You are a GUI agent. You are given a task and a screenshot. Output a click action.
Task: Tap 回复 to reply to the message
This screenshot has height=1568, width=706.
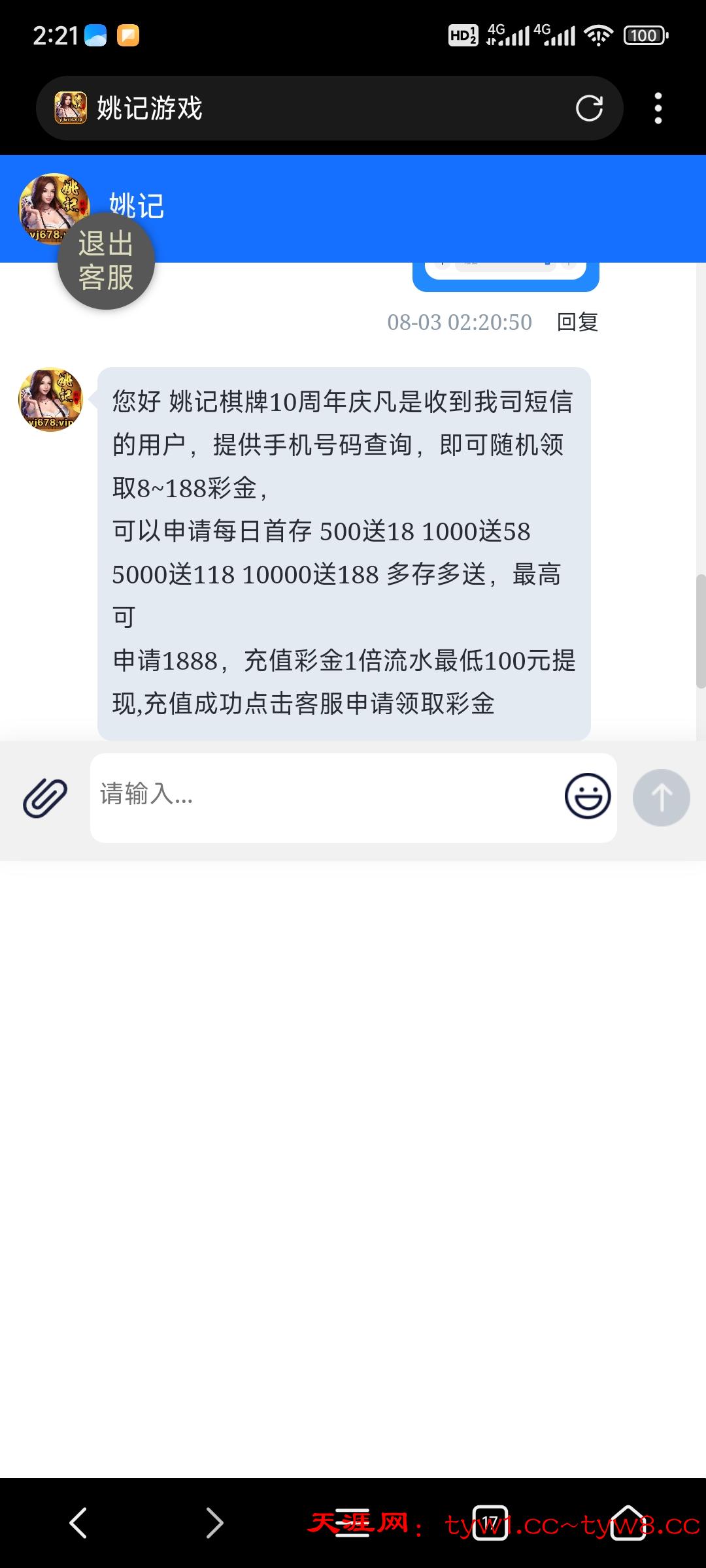point(577,322)
